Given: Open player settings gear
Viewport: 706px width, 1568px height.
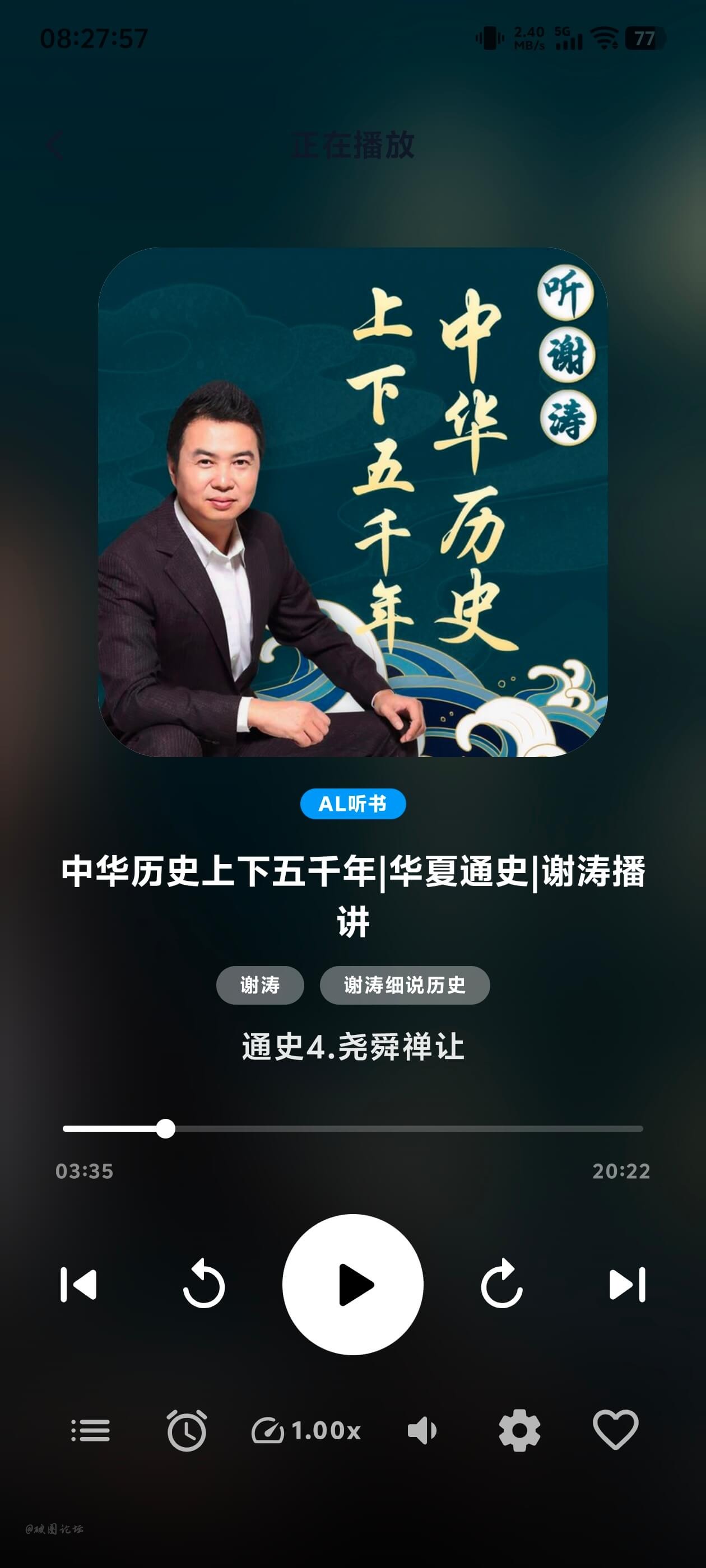Looking at the screenshot, I should (519, 1430).
